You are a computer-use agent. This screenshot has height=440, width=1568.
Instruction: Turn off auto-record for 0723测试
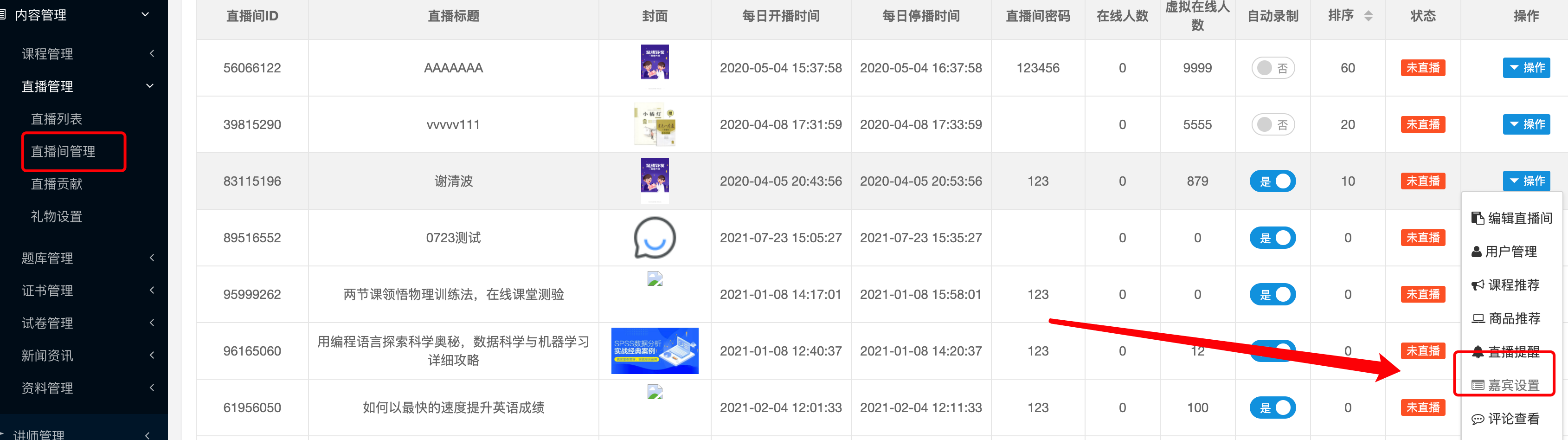1272,238
